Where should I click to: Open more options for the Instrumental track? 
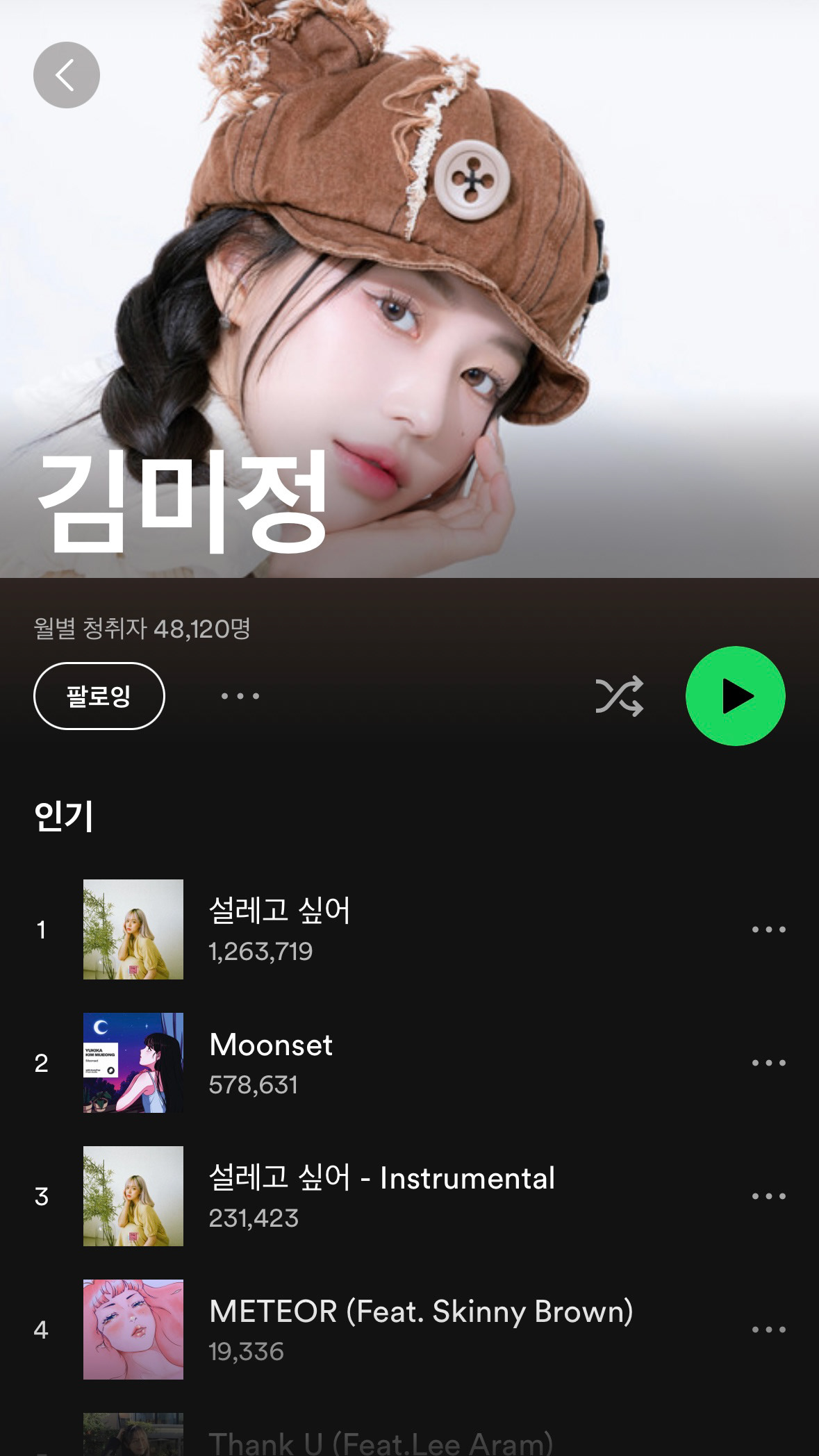[x=768, y=1196]
